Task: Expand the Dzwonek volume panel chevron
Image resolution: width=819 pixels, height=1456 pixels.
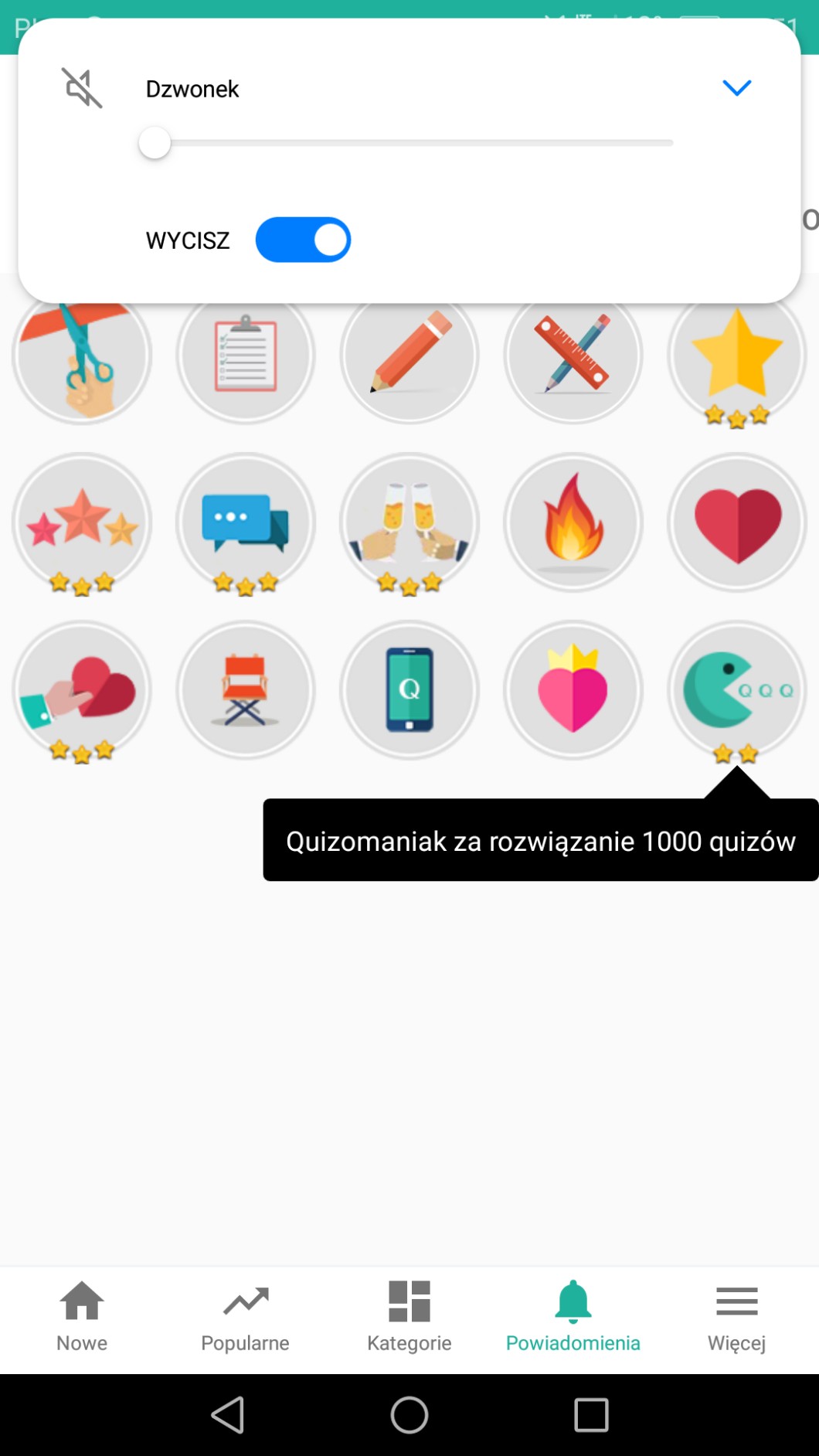Action: [736, 88]
